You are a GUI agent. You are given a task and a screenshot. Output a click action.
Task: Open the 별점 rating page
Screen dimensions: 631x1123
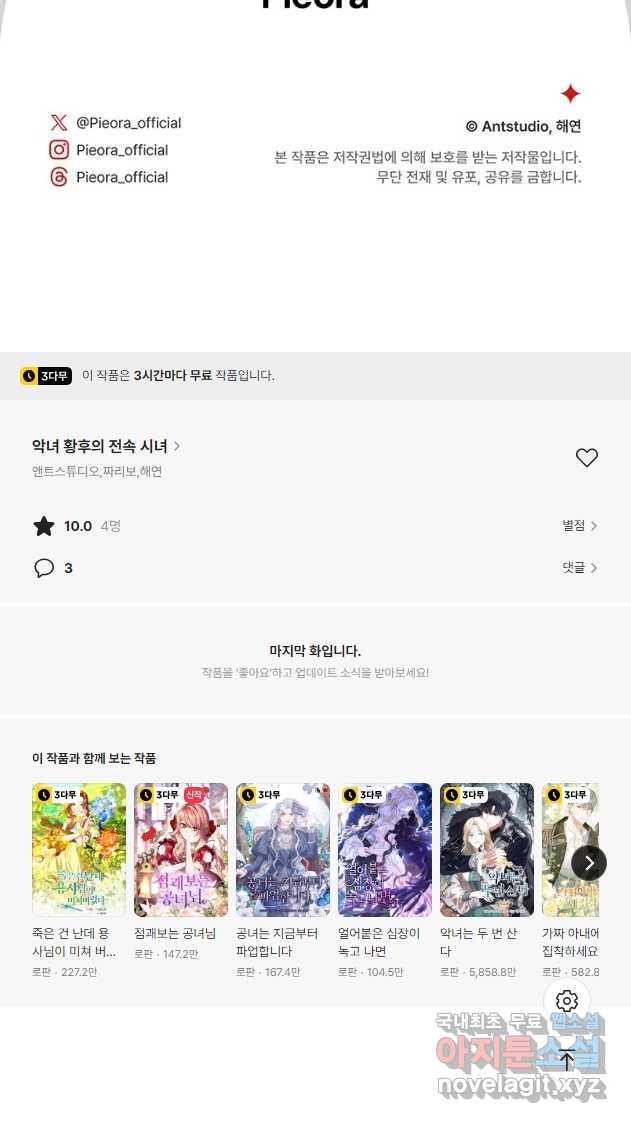[x=579, y=526]
